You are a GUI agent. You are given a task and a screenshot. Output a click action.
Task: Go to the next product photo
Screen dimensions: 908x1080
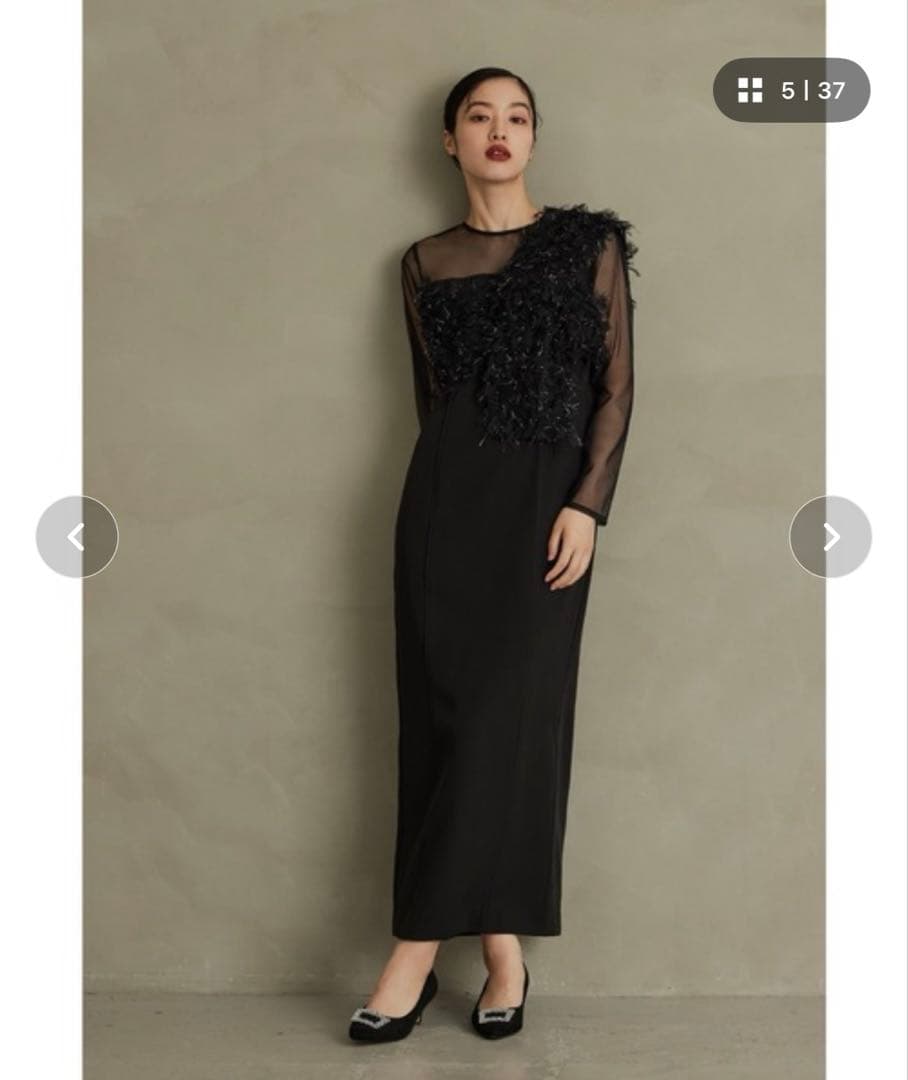click(830, 537)
